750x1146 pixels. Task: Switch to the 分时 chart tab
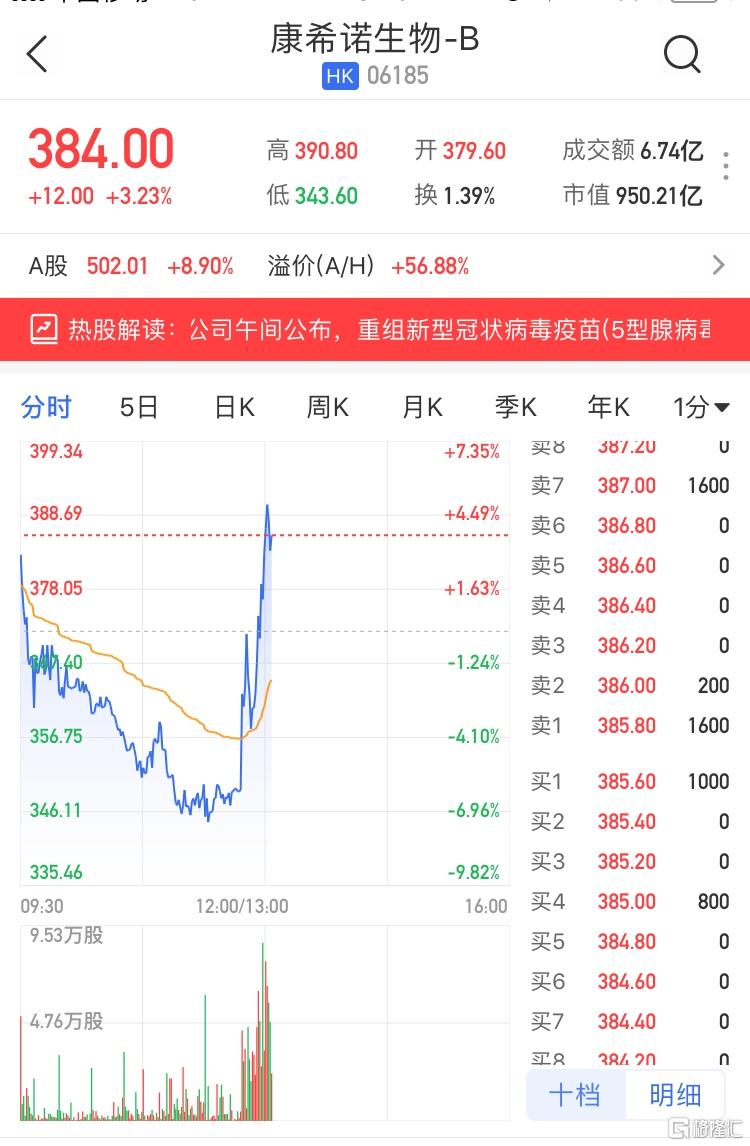46,407
